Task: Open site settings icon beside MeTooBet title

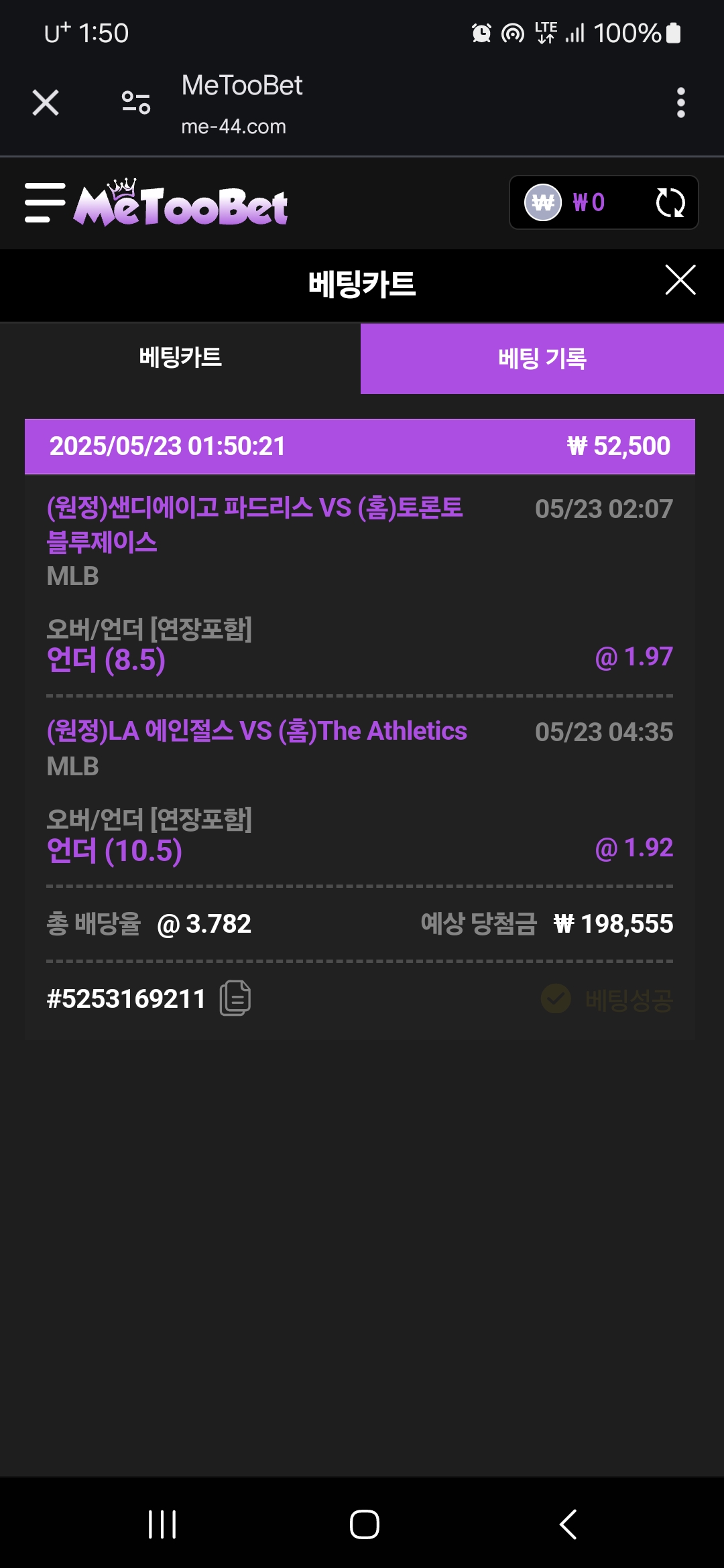Action: pyautogui.click(x=136, y=103)
